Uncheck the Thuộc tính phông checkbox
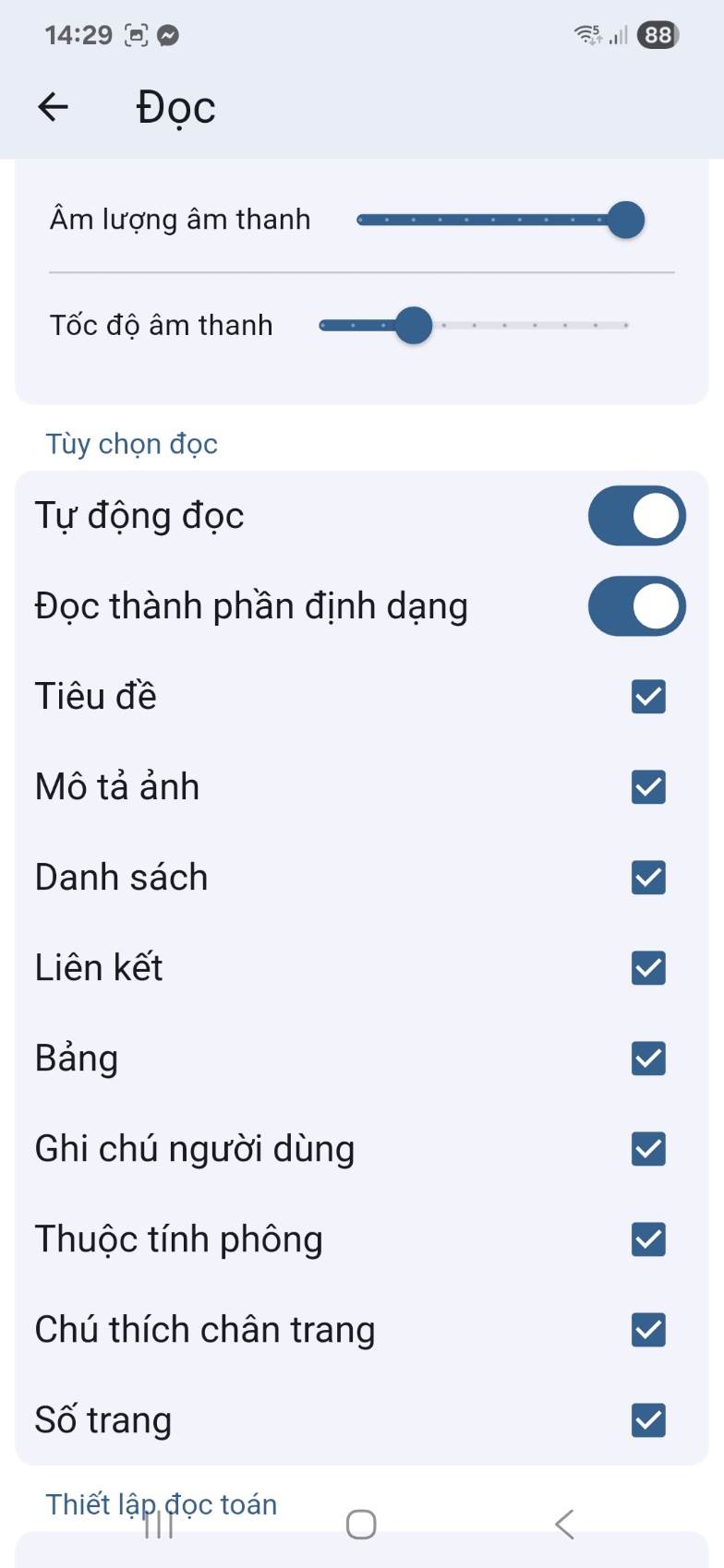 coord(648,1239)
